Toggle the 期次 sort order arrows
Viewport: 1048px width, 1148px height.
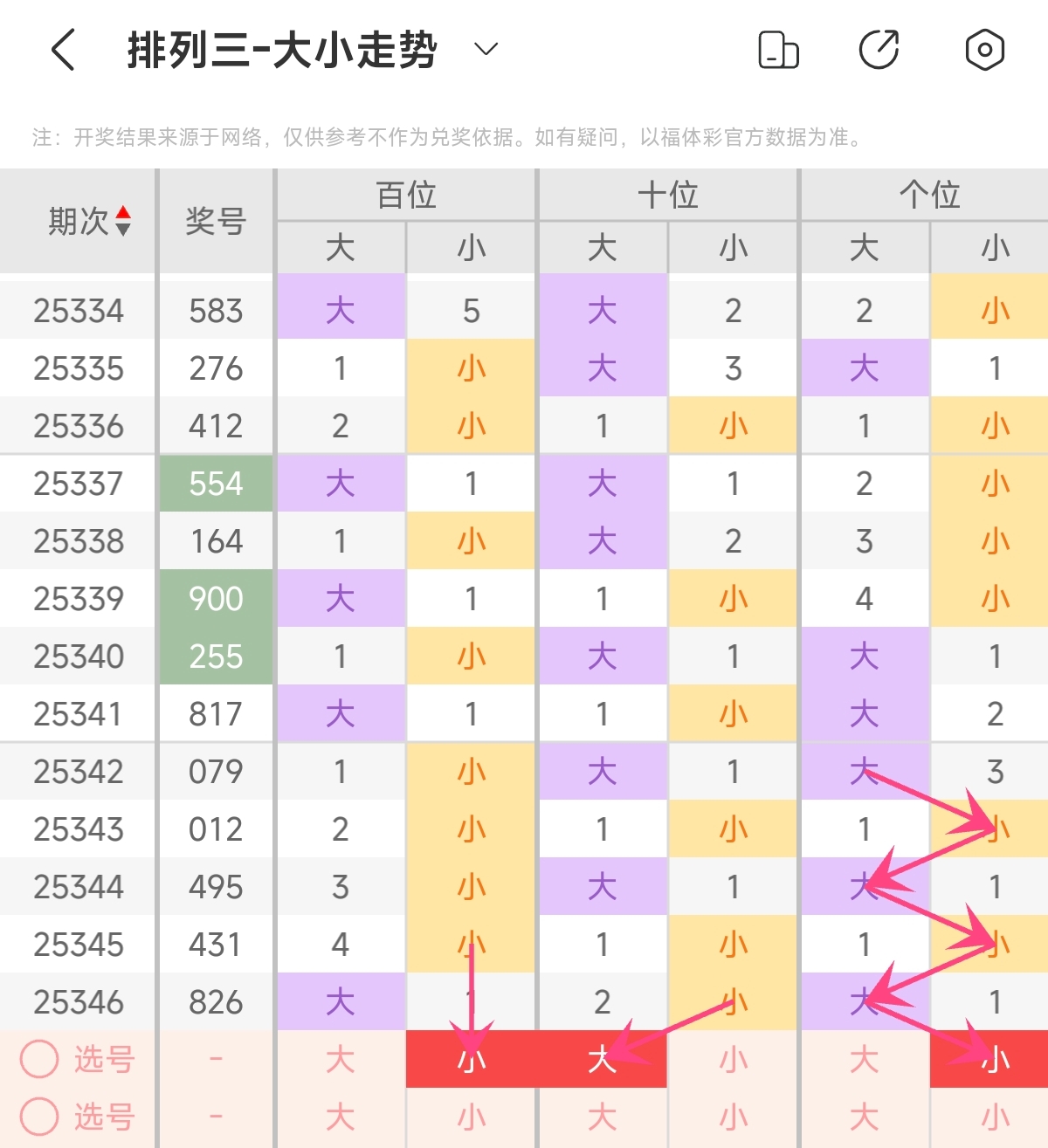[123, 221]
